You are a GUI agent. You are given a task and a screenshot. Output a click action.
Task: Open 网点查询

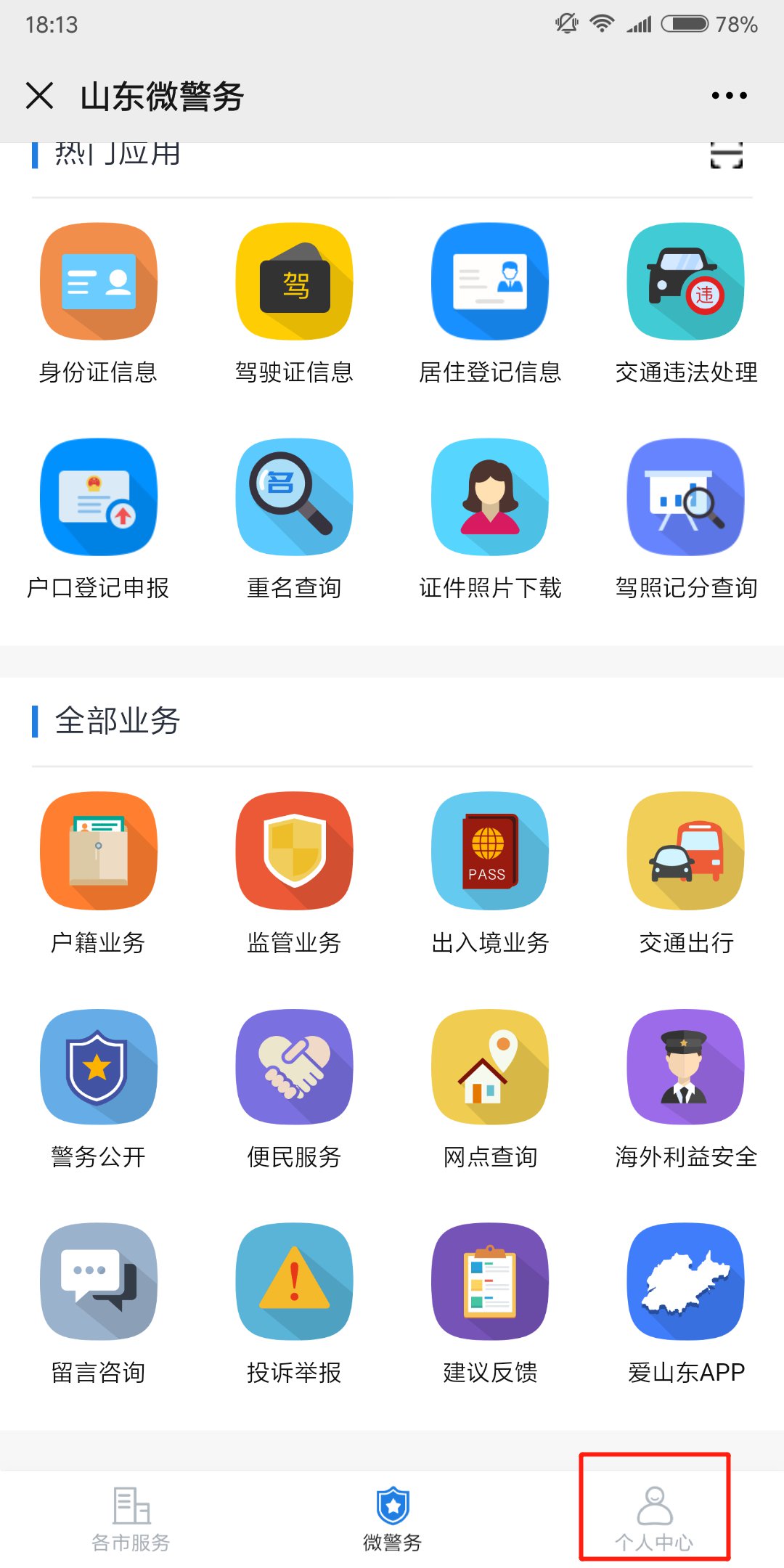(x=490, y=1066)
